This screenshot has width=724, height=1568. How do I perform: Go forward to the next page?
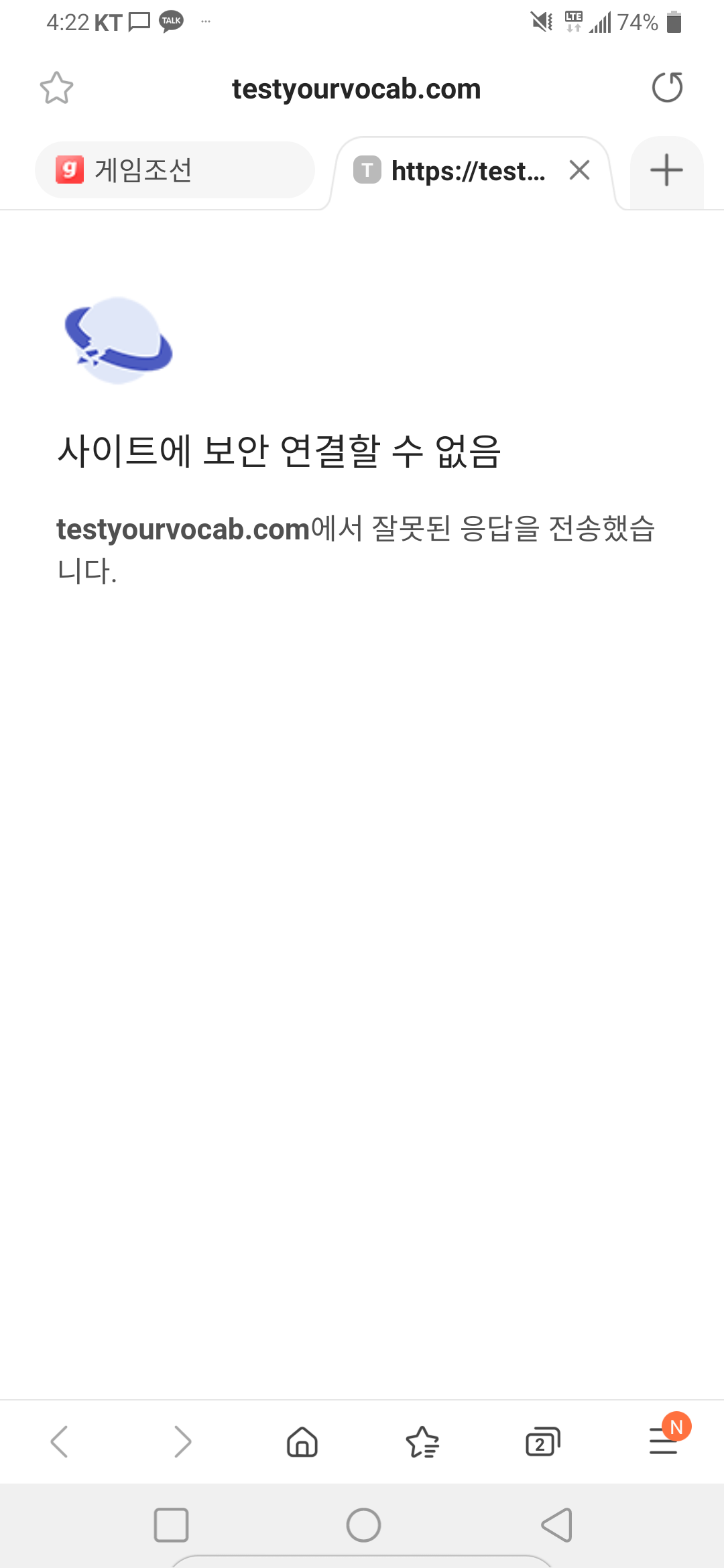[x=182, y=1441]
